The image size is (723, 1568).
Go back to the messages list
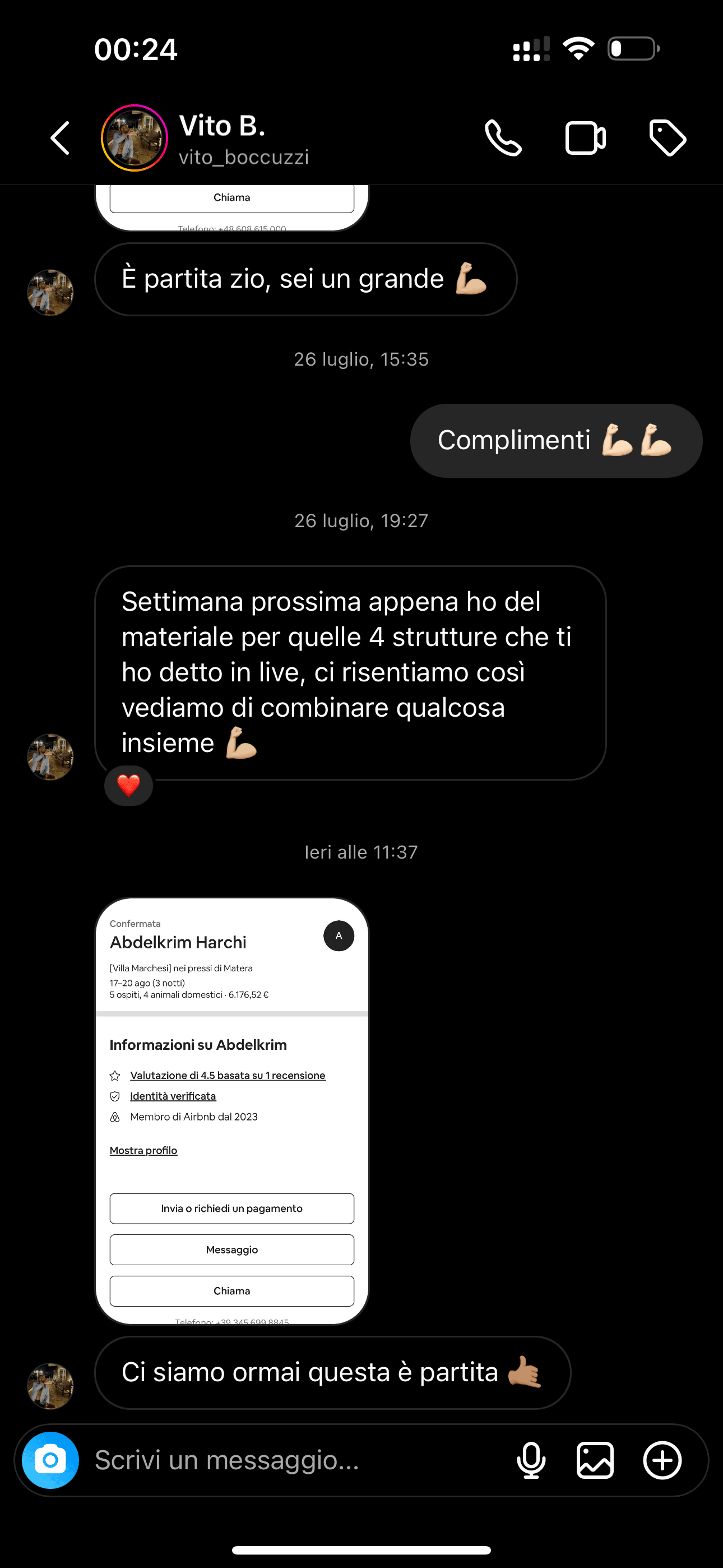pos(59,138)
